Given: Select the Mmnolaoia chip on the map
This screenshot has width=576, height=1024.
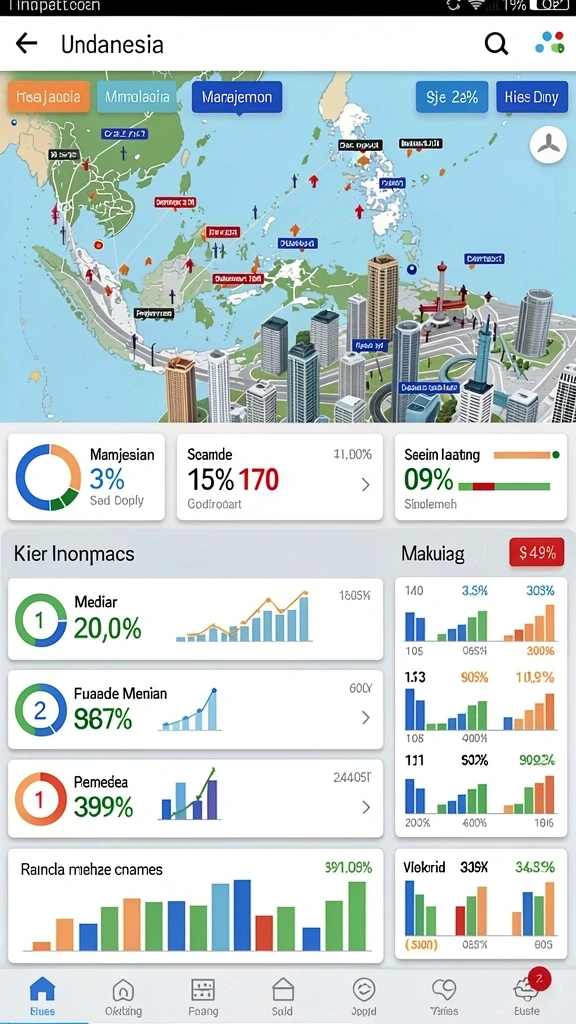Looking at the screenshot, I should [136, 97].
